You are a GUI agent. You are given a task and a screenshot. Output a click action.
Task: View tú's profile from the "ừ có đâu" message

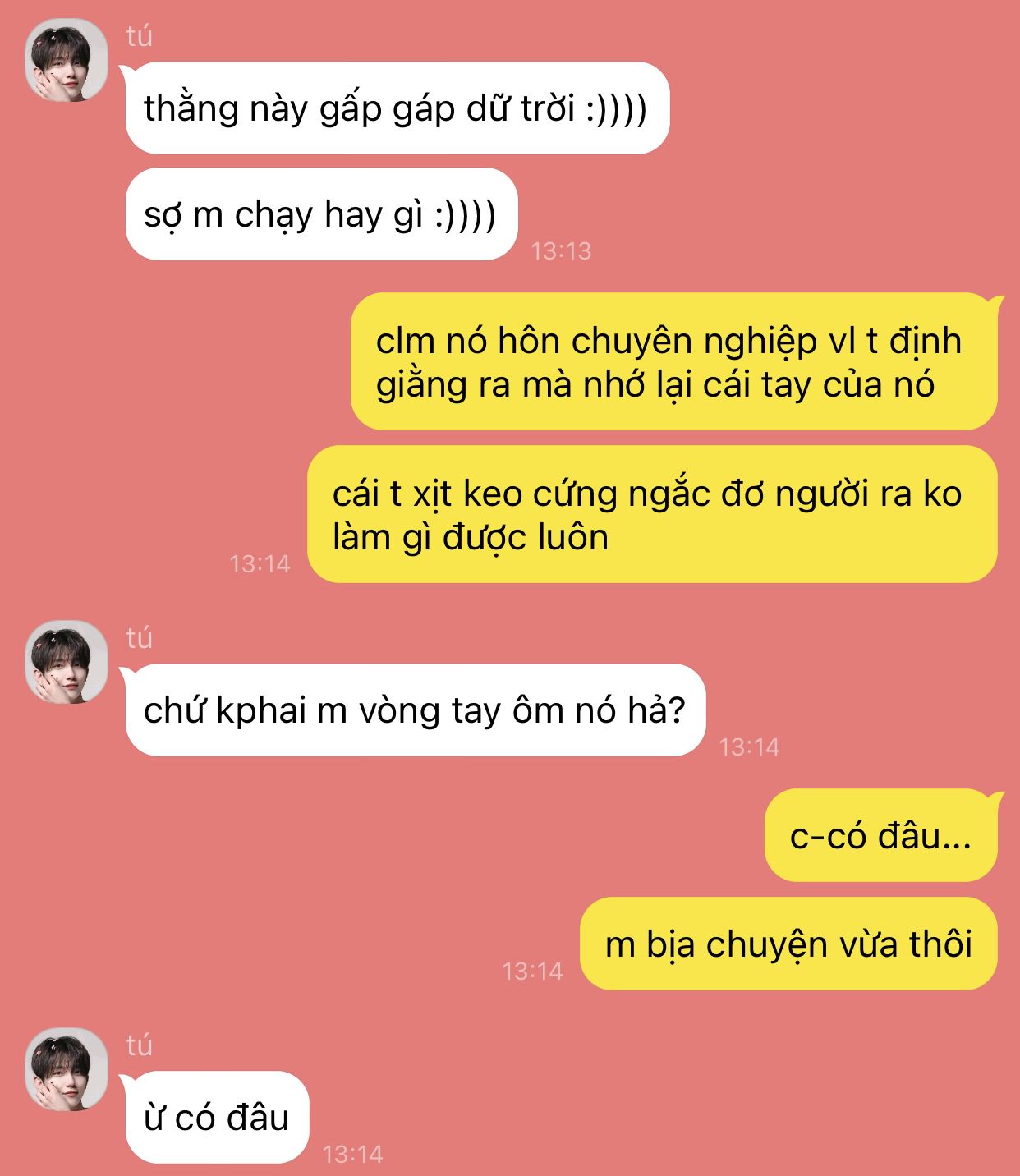point(66,1069)
